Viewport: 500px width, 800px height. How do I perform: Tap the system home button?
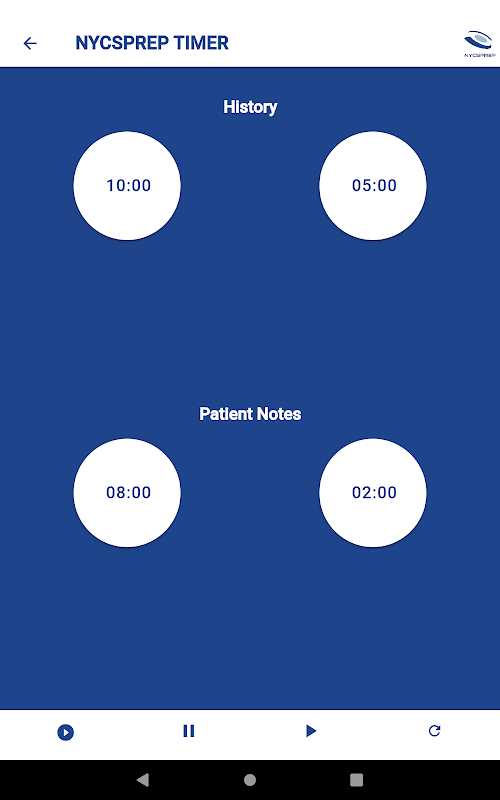pos(250,780)
